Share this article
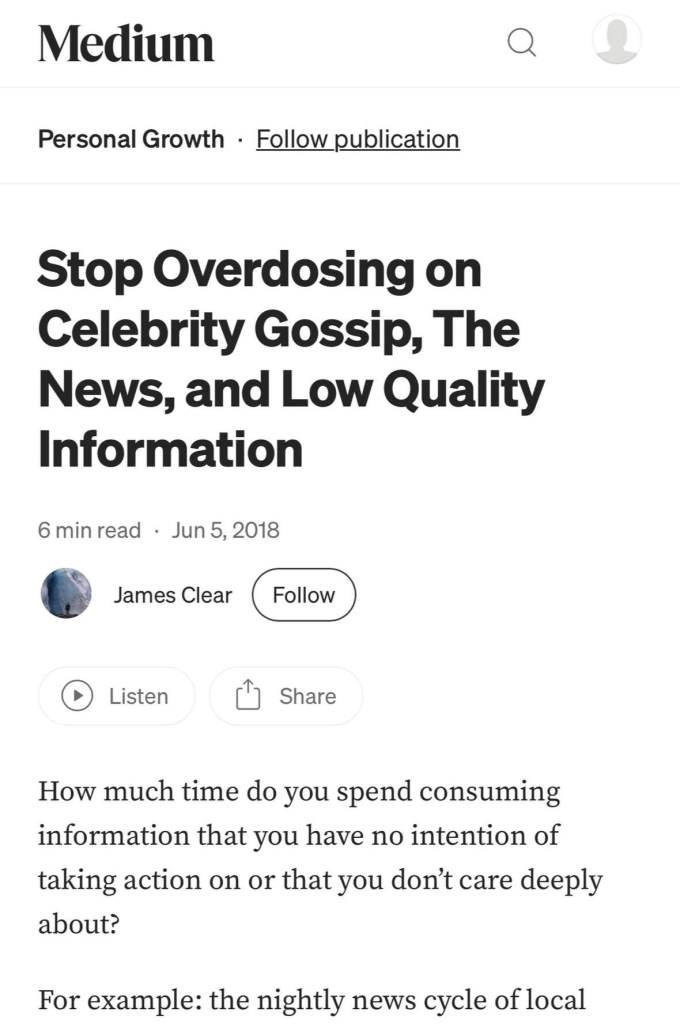This screenshot has height=1024, width=680. [286, 696]
